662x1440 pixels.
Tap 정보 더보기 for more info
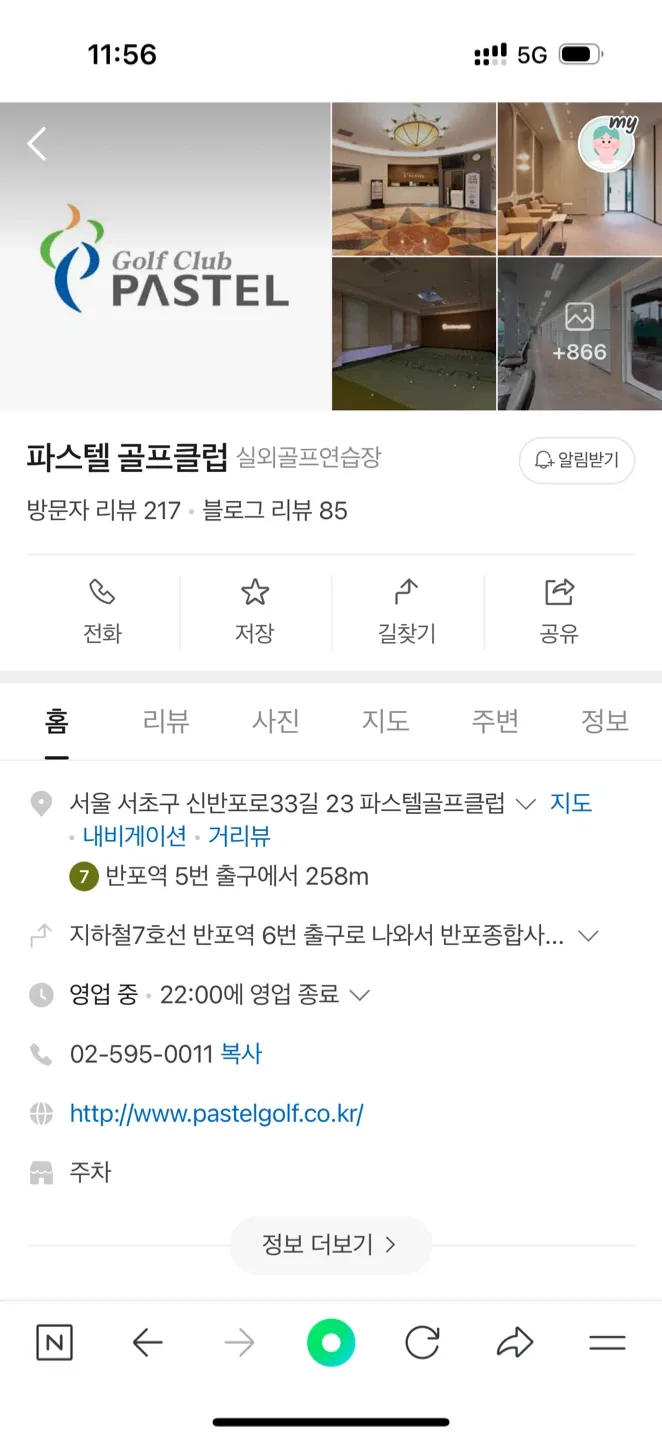pyautogui.click(x=330, y=1245)
